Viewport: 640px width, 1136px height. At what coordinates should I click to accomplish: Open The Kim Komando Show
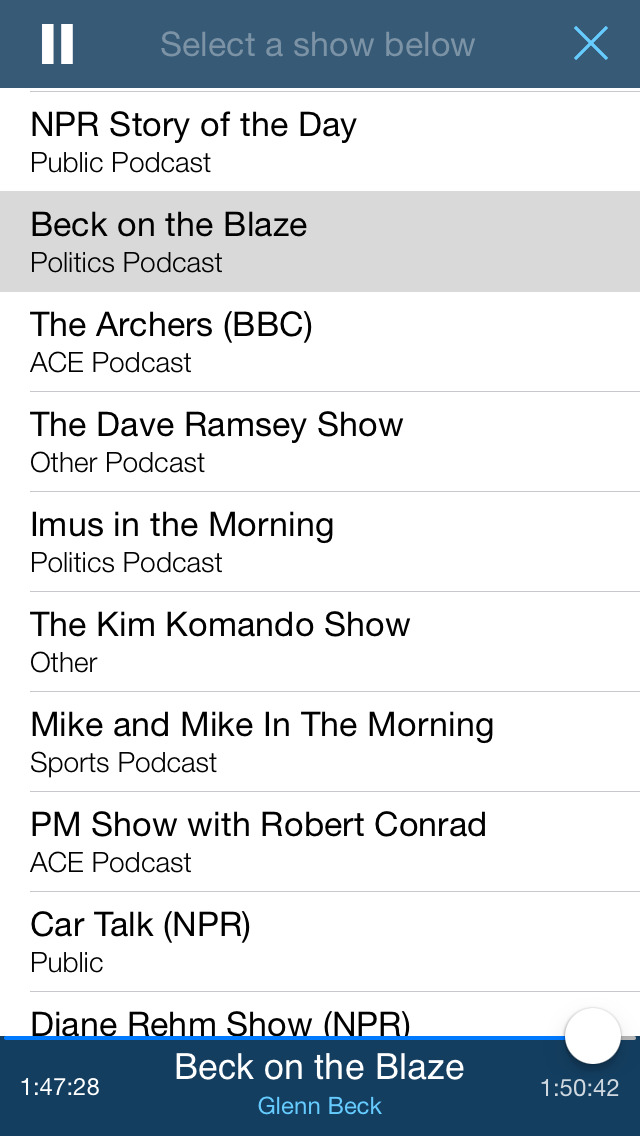[x=320, y=641]
